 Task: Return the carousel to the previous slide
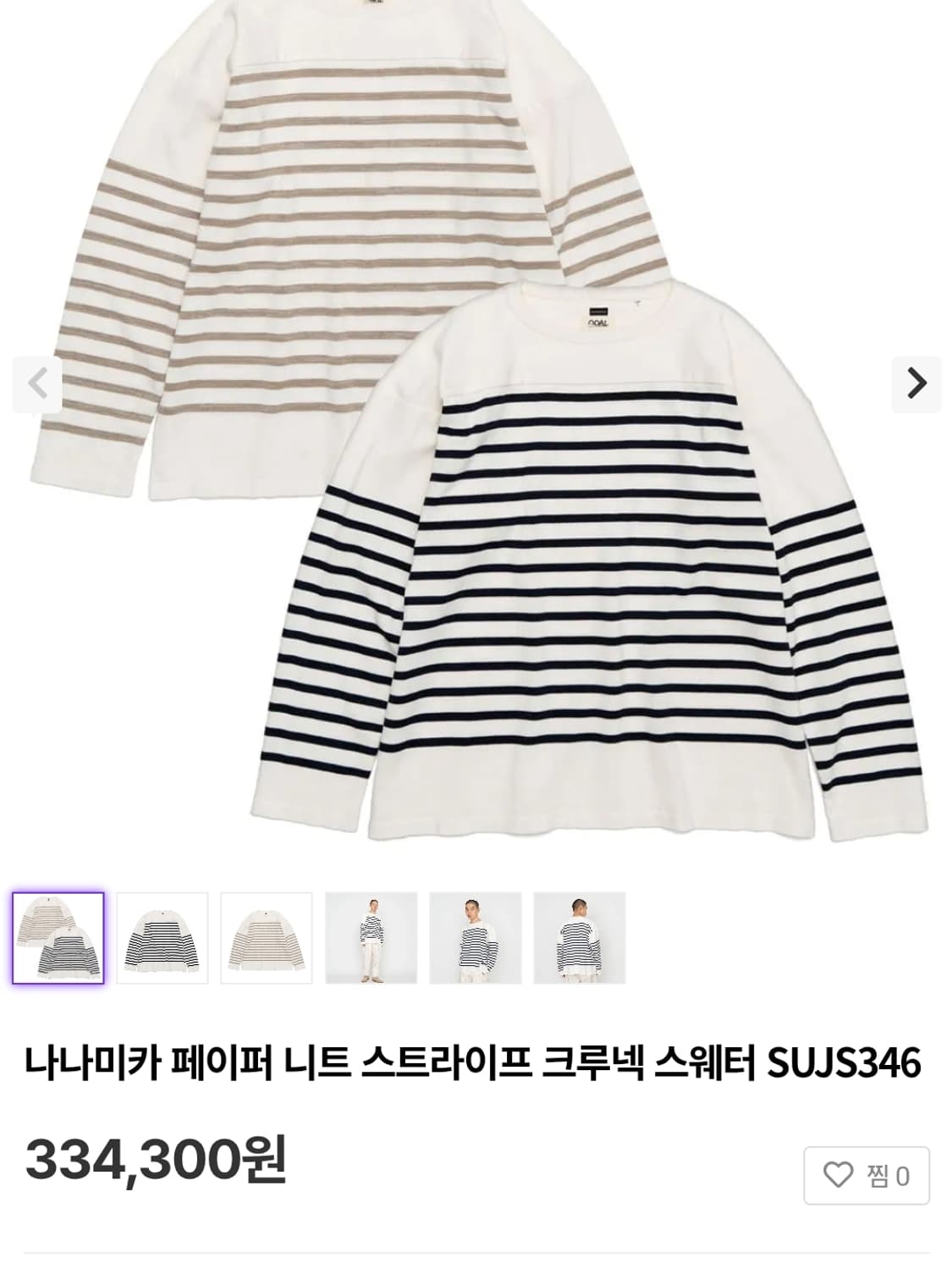pyautogui.click(x=36, y=384)
